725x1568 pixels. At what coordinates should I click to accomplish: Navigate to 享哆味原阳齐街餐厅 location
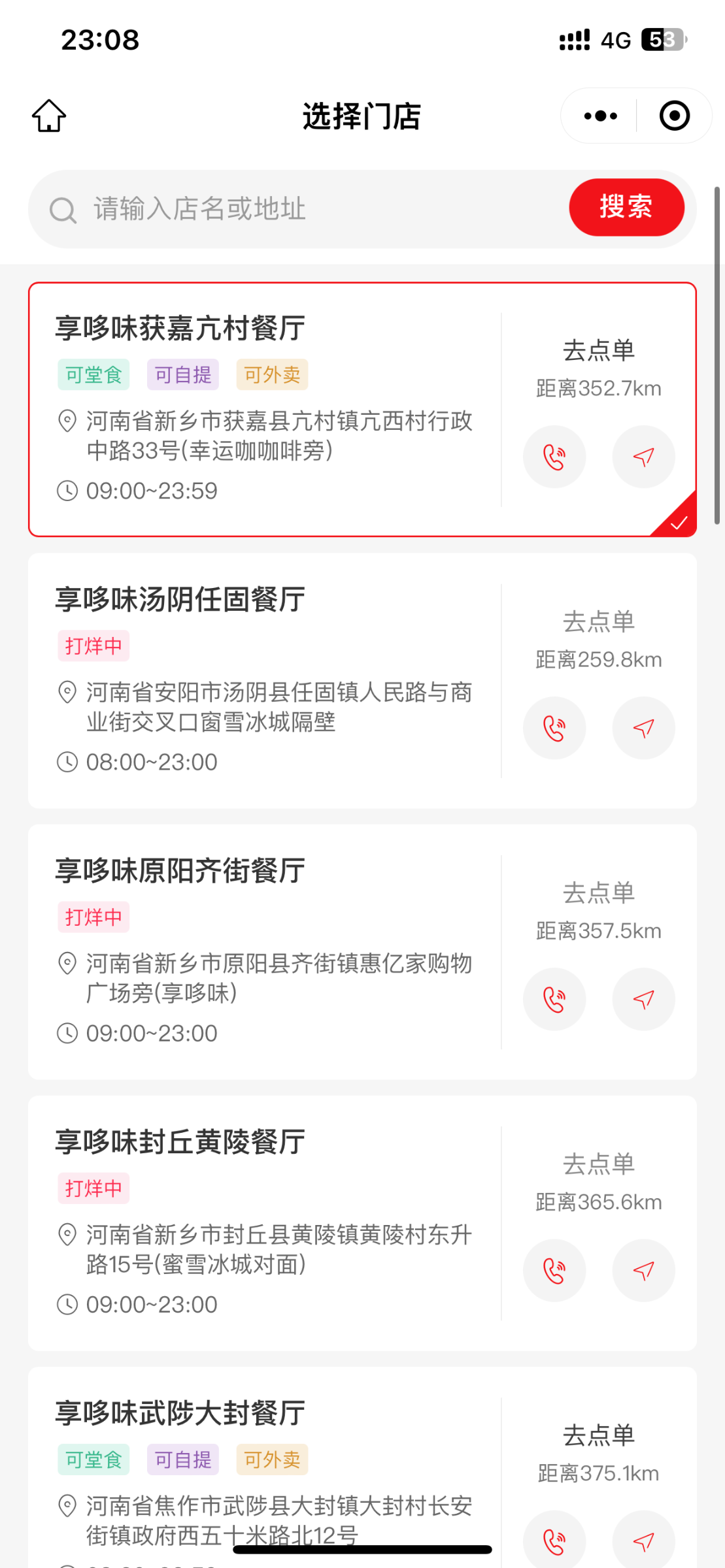coord(643,999)
